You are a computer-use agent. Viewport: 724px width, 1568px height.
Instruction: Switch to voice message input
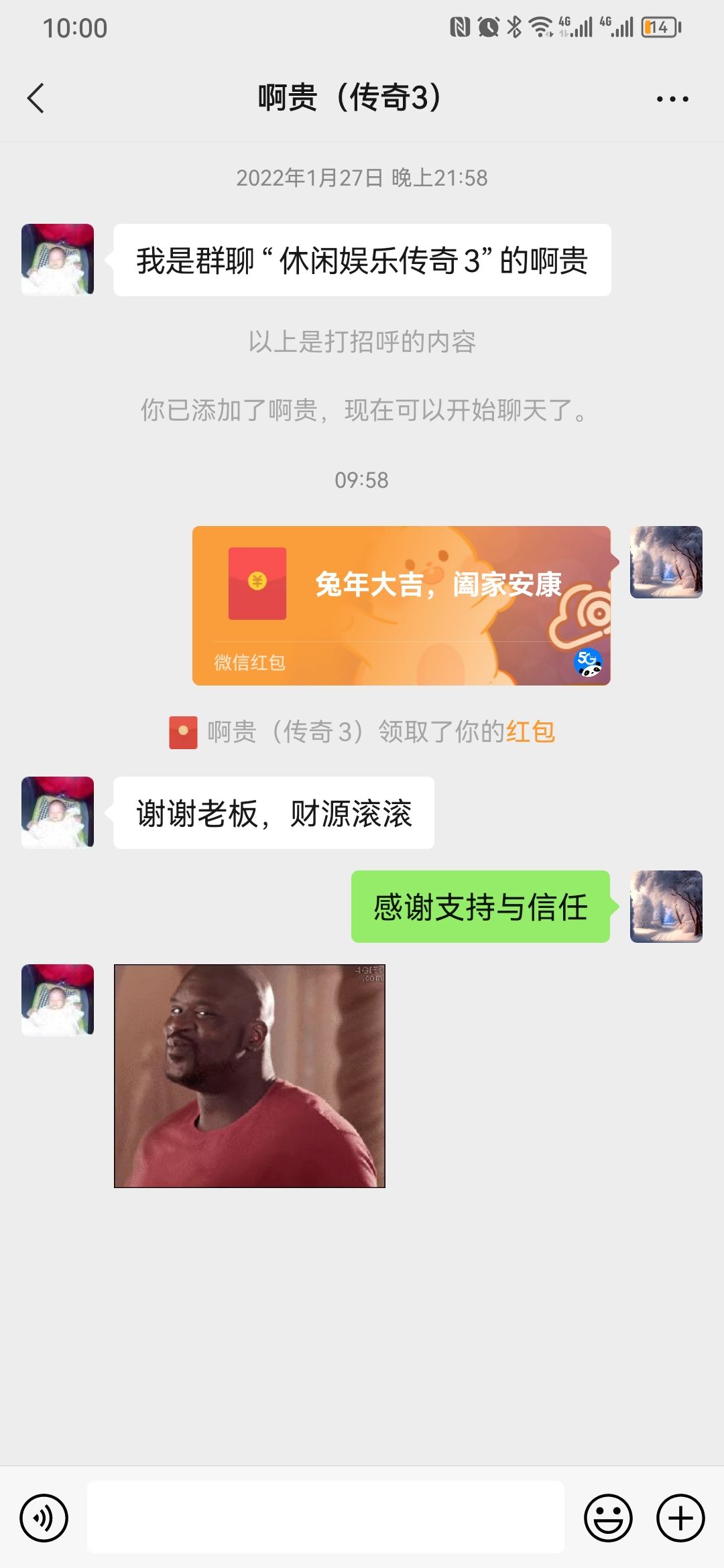(x=44, y=1518)
